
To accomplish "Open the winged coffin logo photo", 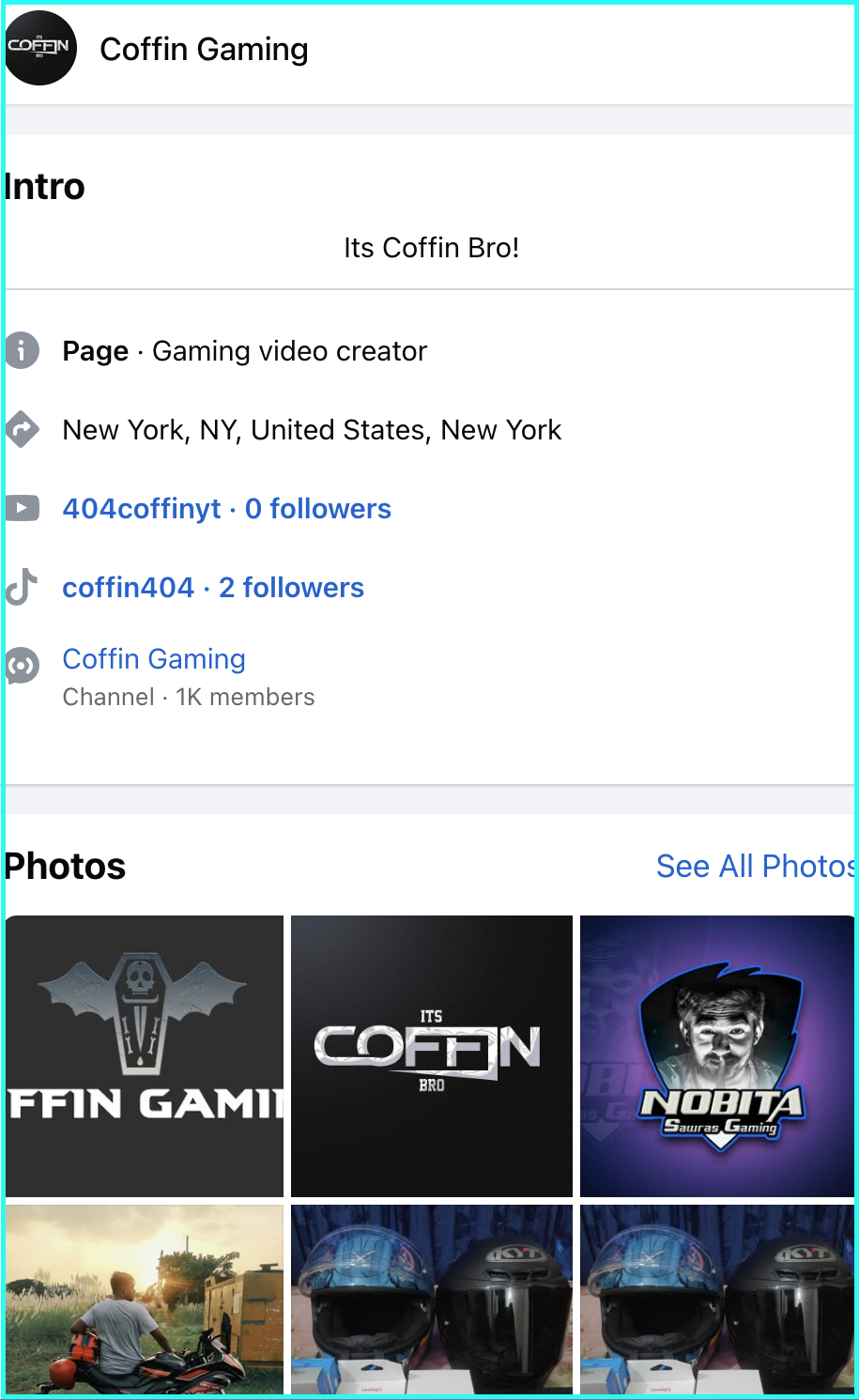I will 145,1055.
